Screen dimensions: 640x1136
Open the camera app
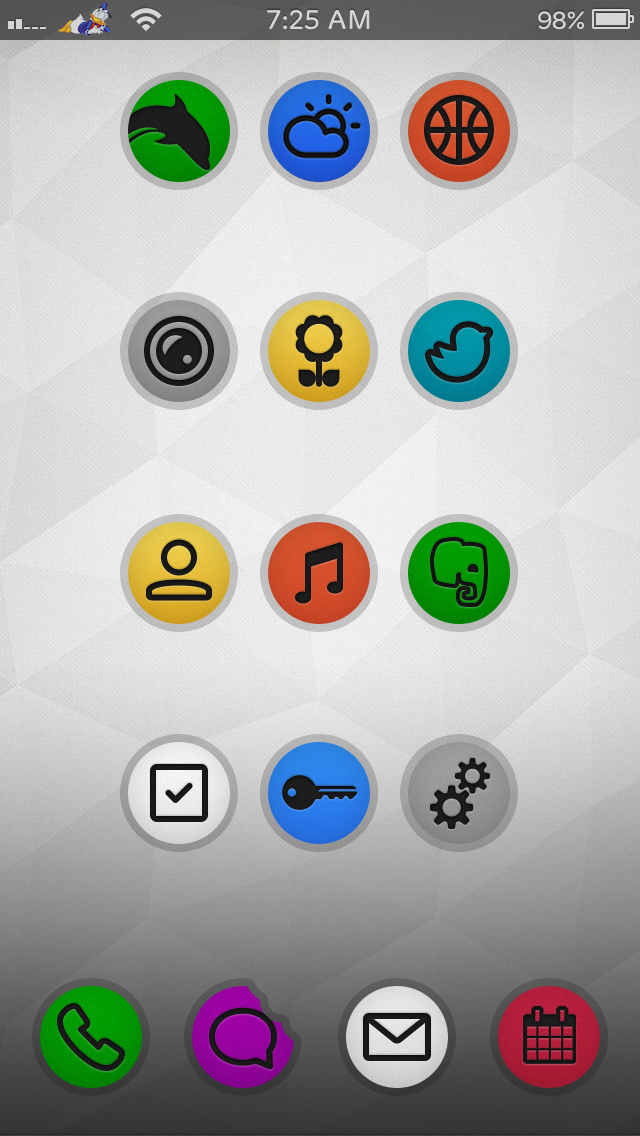click(x=179, y=351)
